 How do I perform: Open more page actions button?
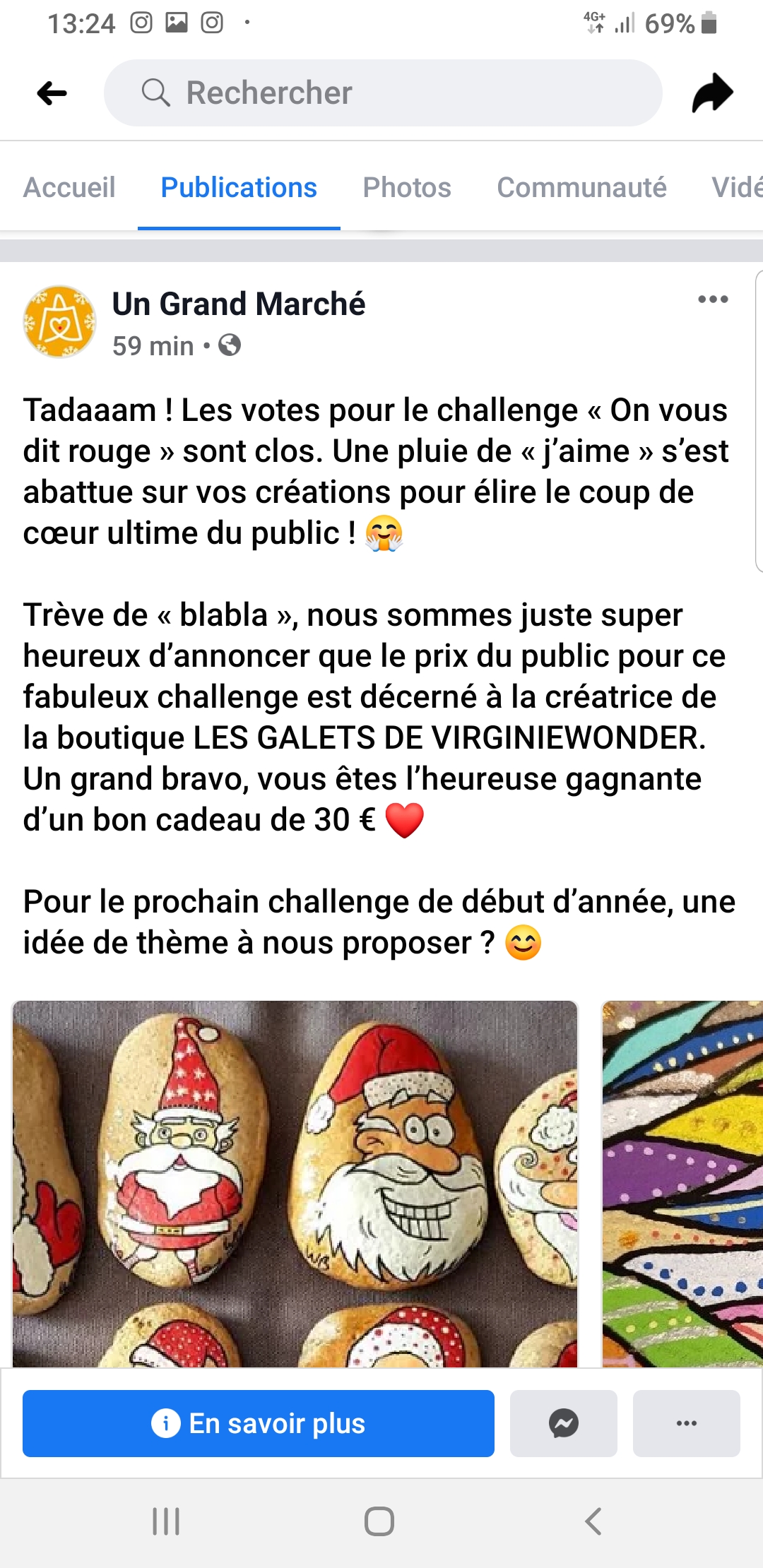tap(687, 1423)
